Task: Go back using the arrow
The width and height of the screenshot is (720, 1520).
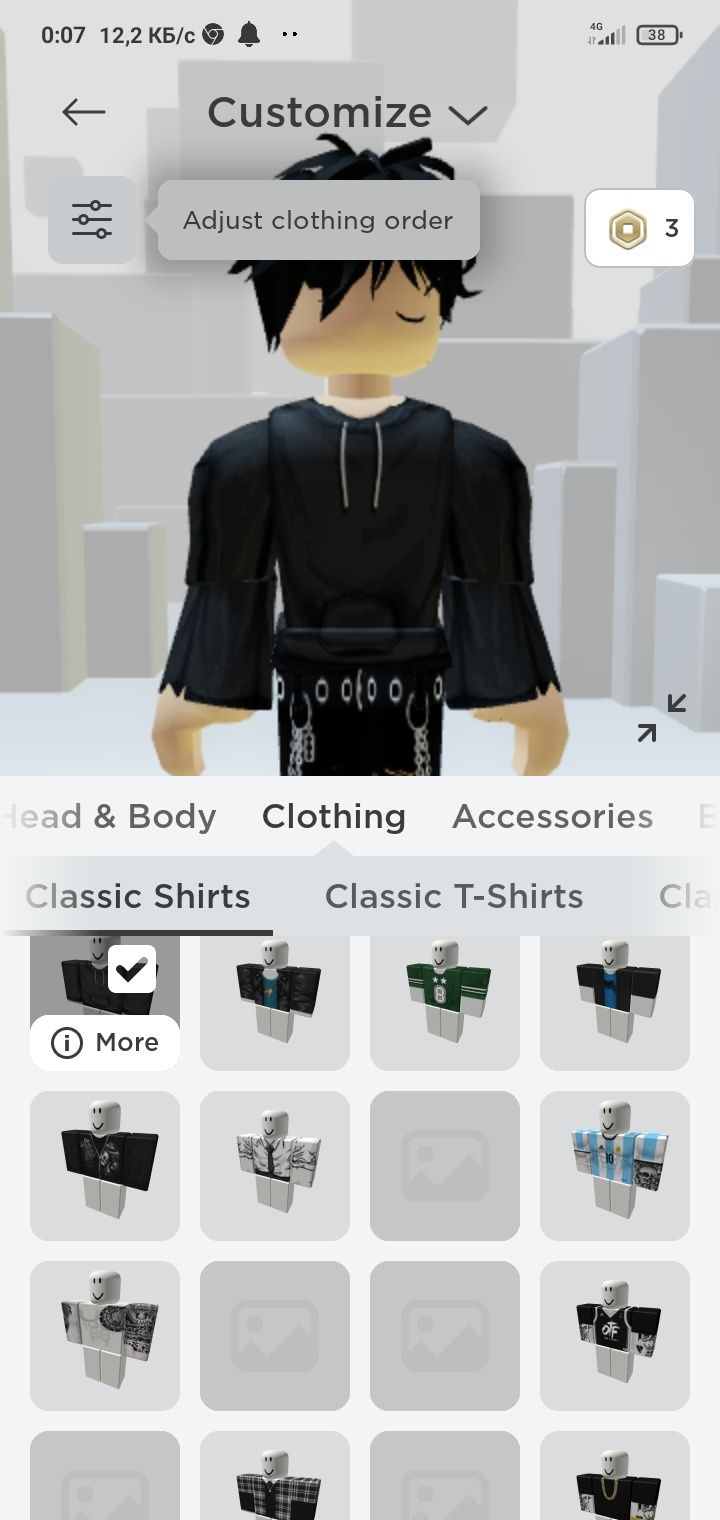Action: click(84, 112)
